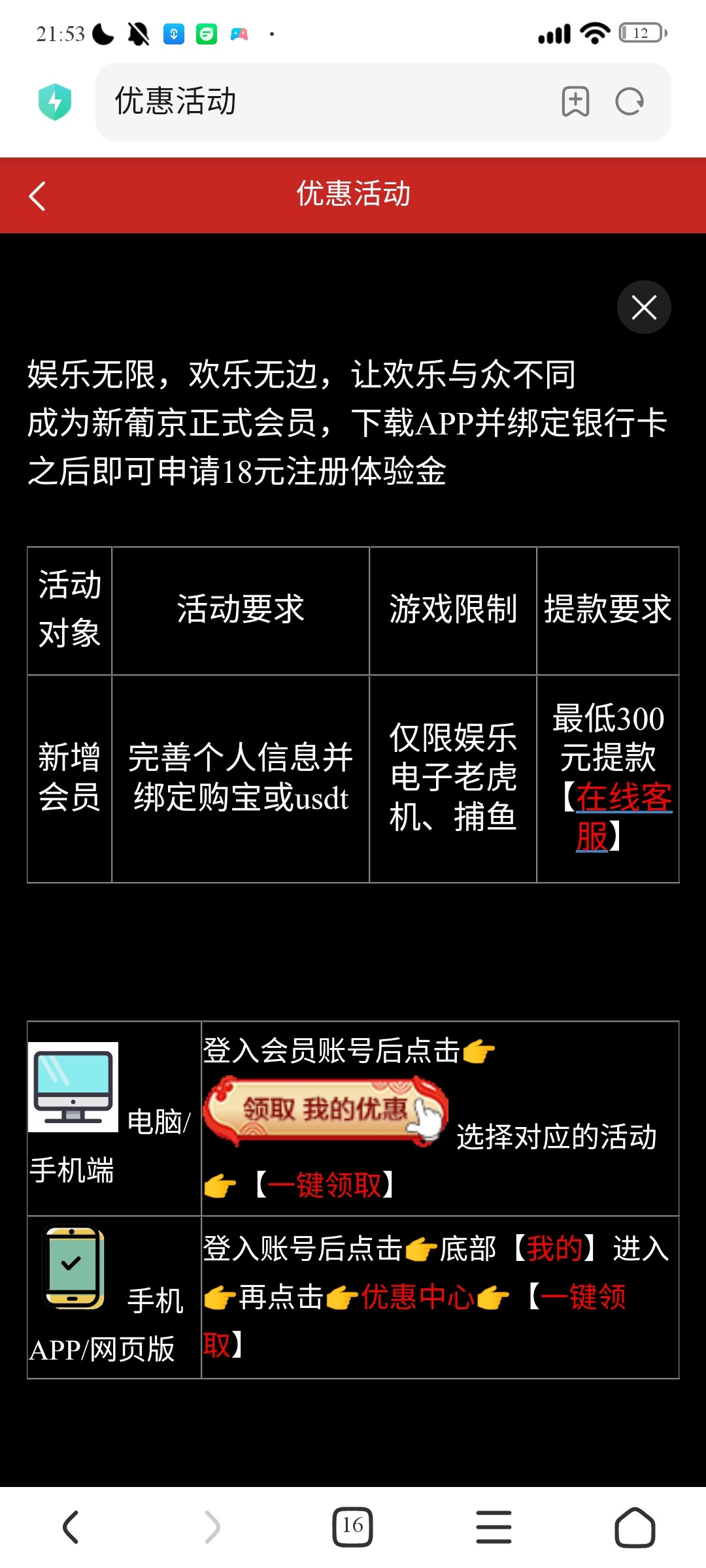The width and height of the screenshot is (706, 1568).
Task: Go to the browser home page
Action: [x=635, y=1527]
